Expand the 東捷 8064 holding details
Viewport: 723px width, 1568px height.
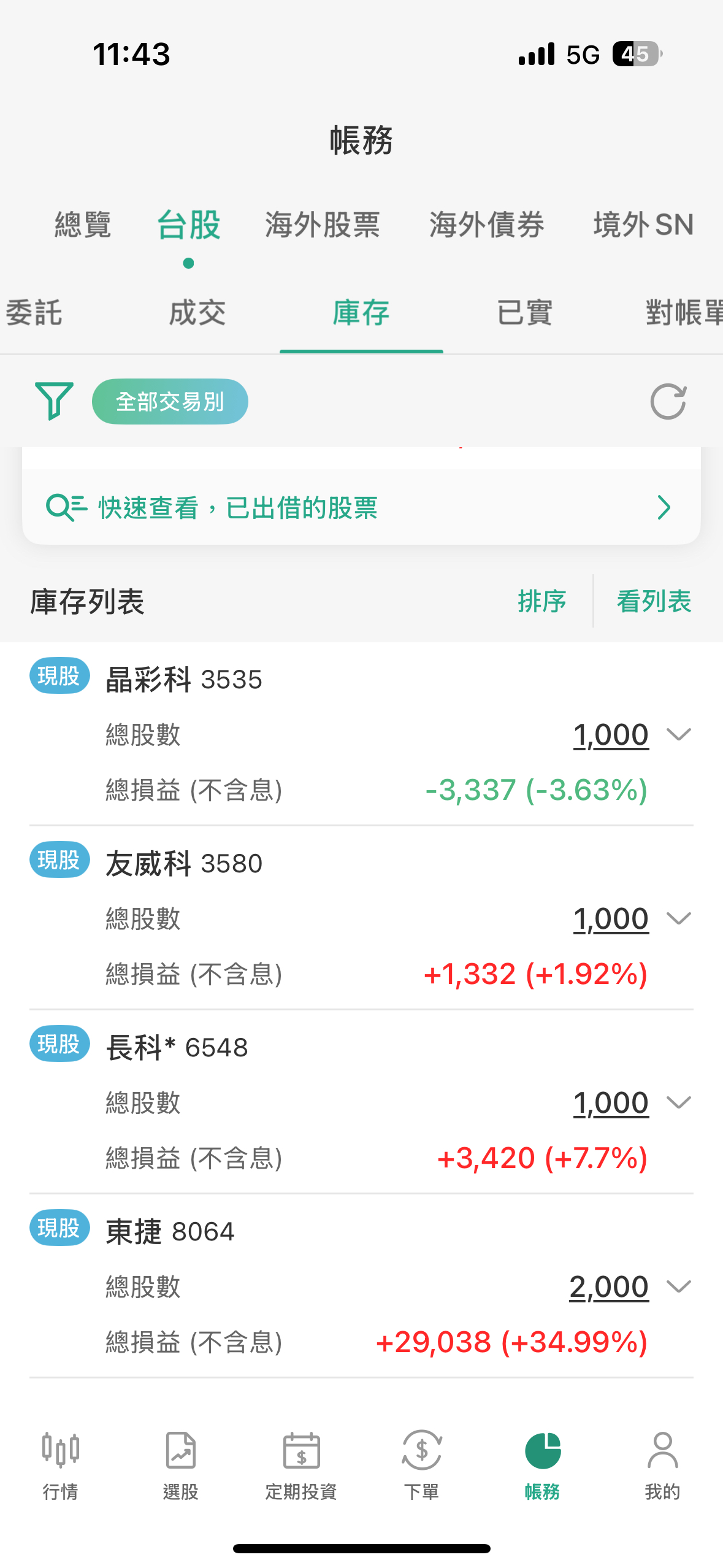click(x=679, y=1286)
